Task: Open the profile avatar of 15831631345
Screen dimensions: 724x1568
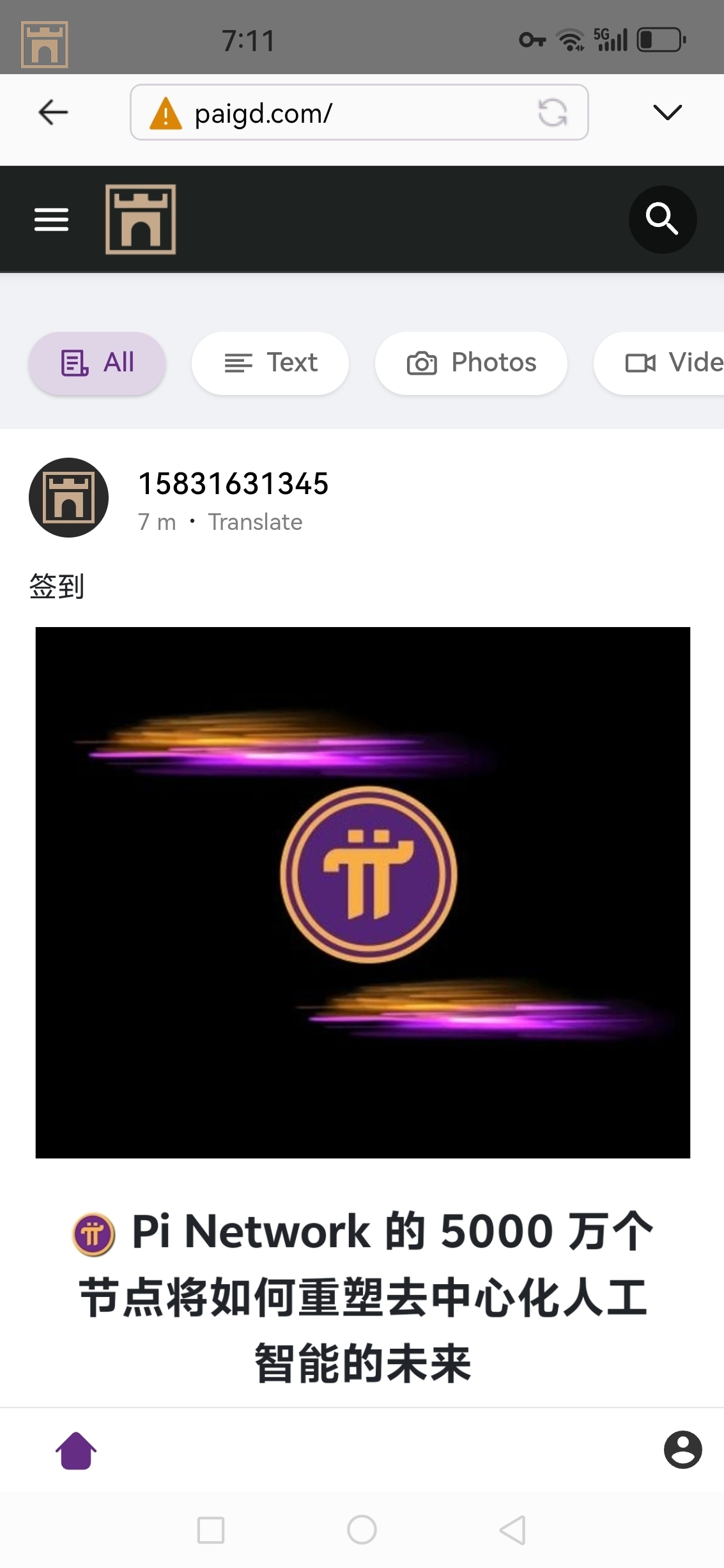Action: 68,497
